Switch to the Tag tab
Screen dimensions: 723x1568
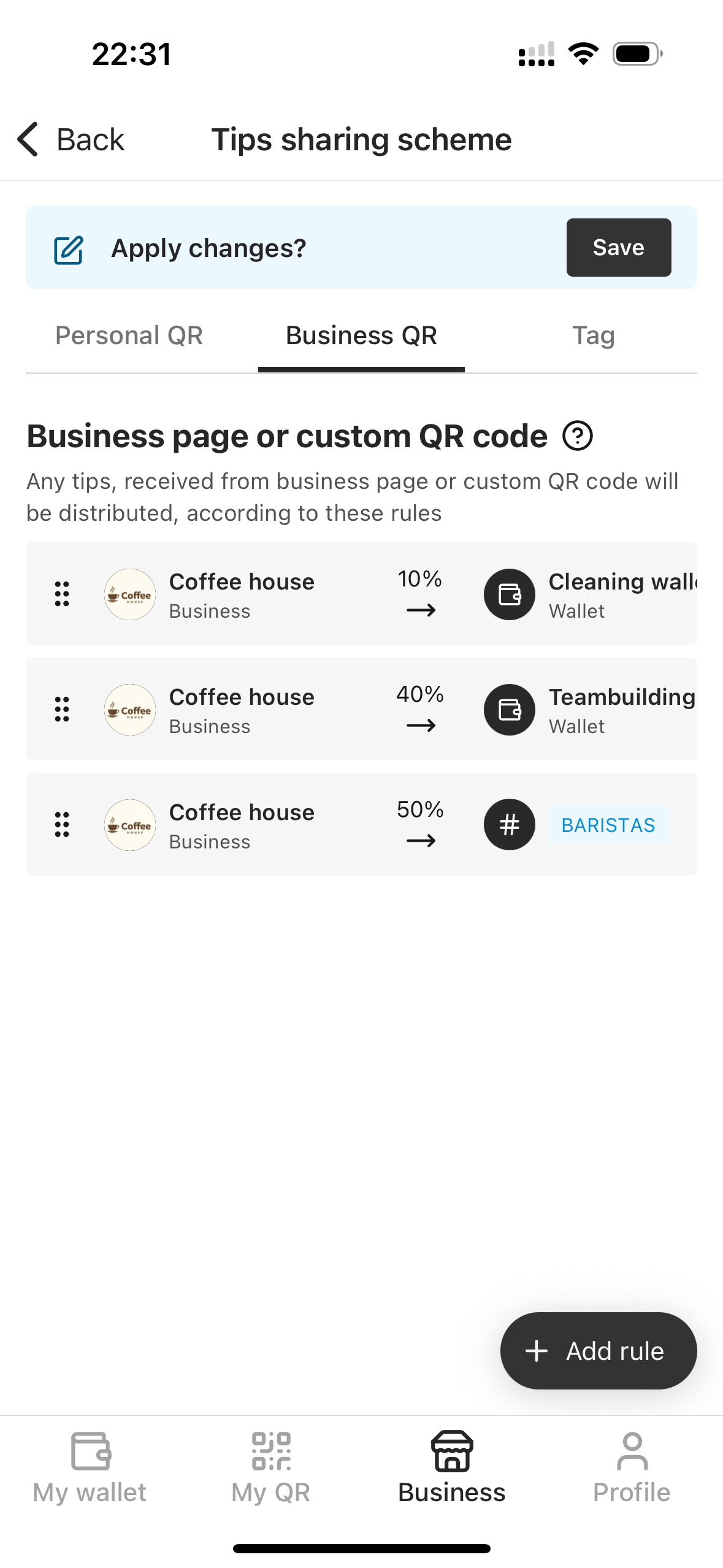point(594,335)
